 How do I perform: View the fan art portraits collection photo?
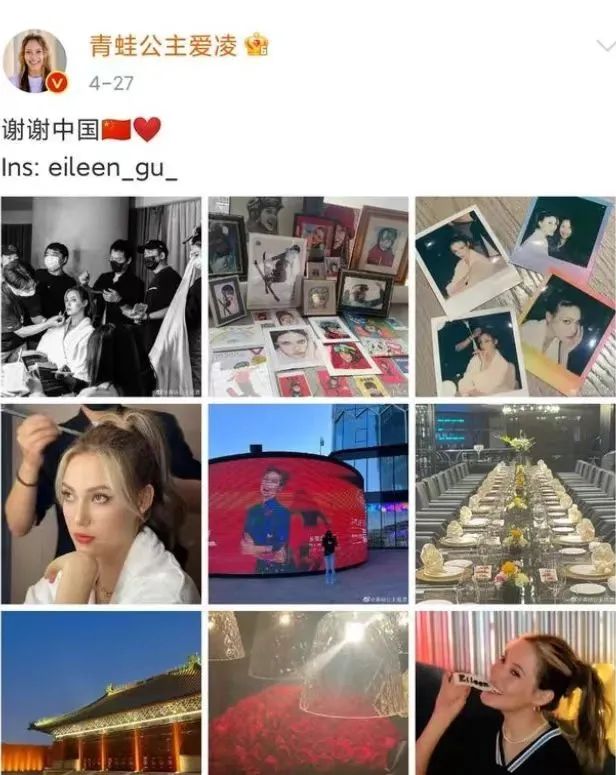[308, 296]
